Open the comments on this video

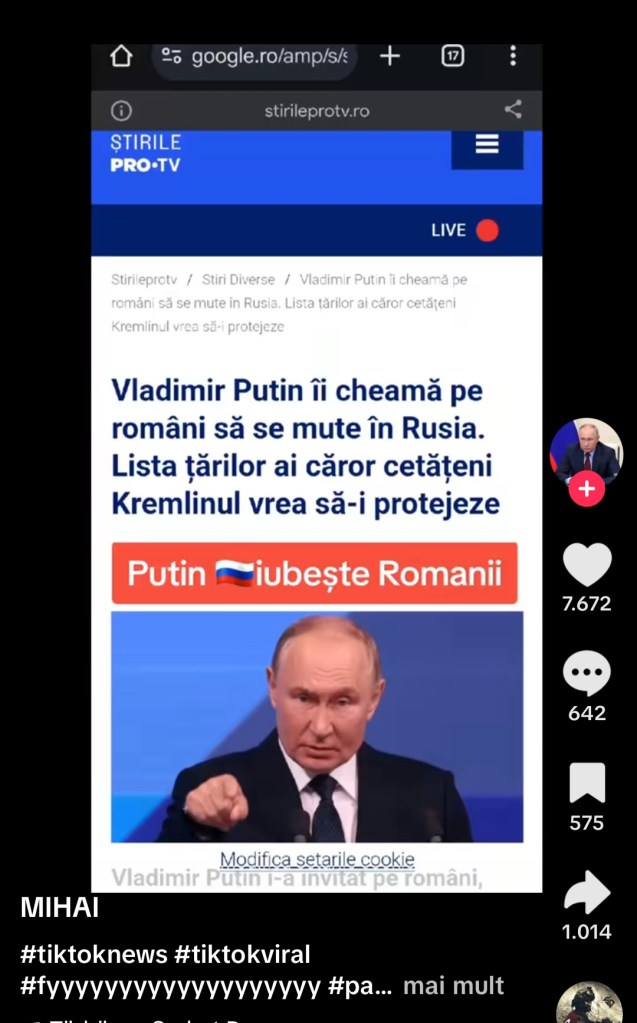pos(587,674)
